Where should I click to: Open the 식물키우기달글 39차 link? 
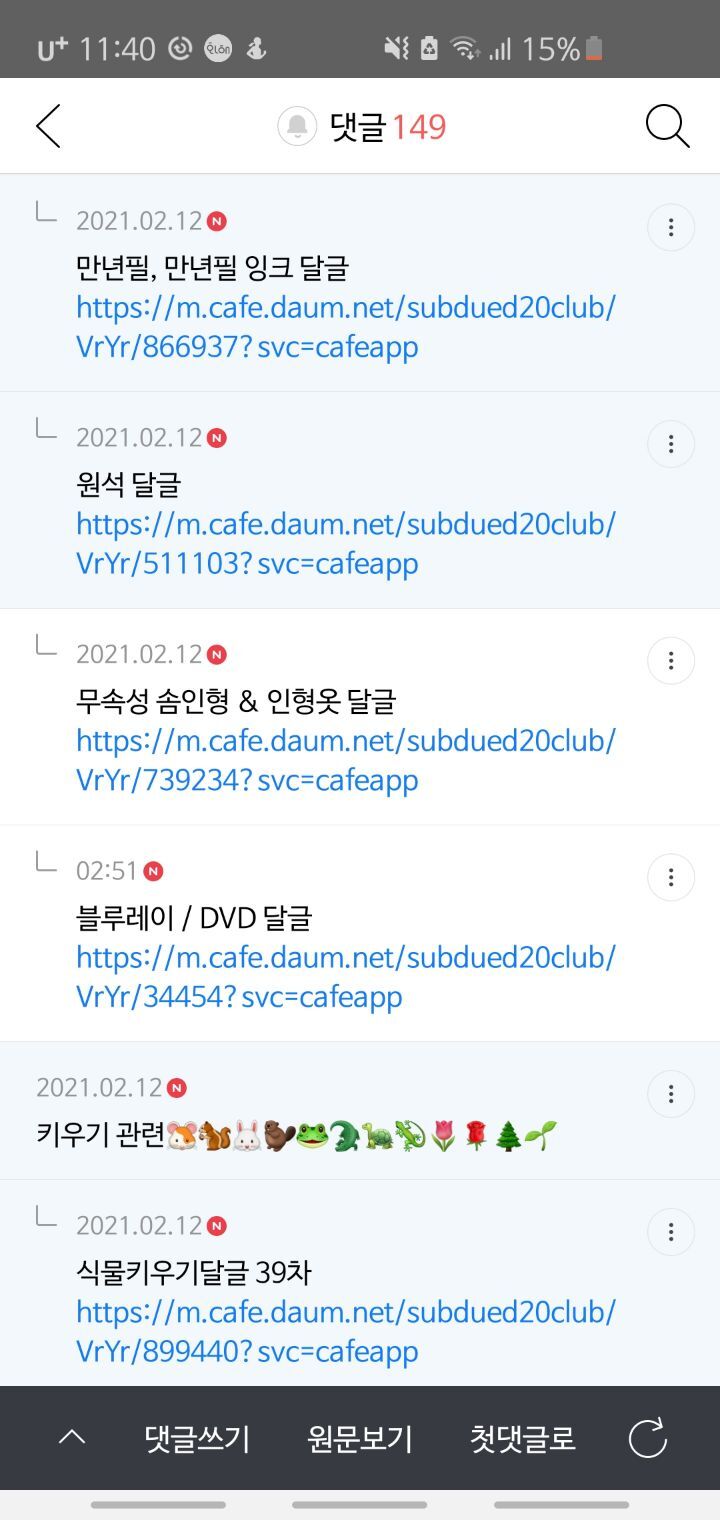(345, 1331)
